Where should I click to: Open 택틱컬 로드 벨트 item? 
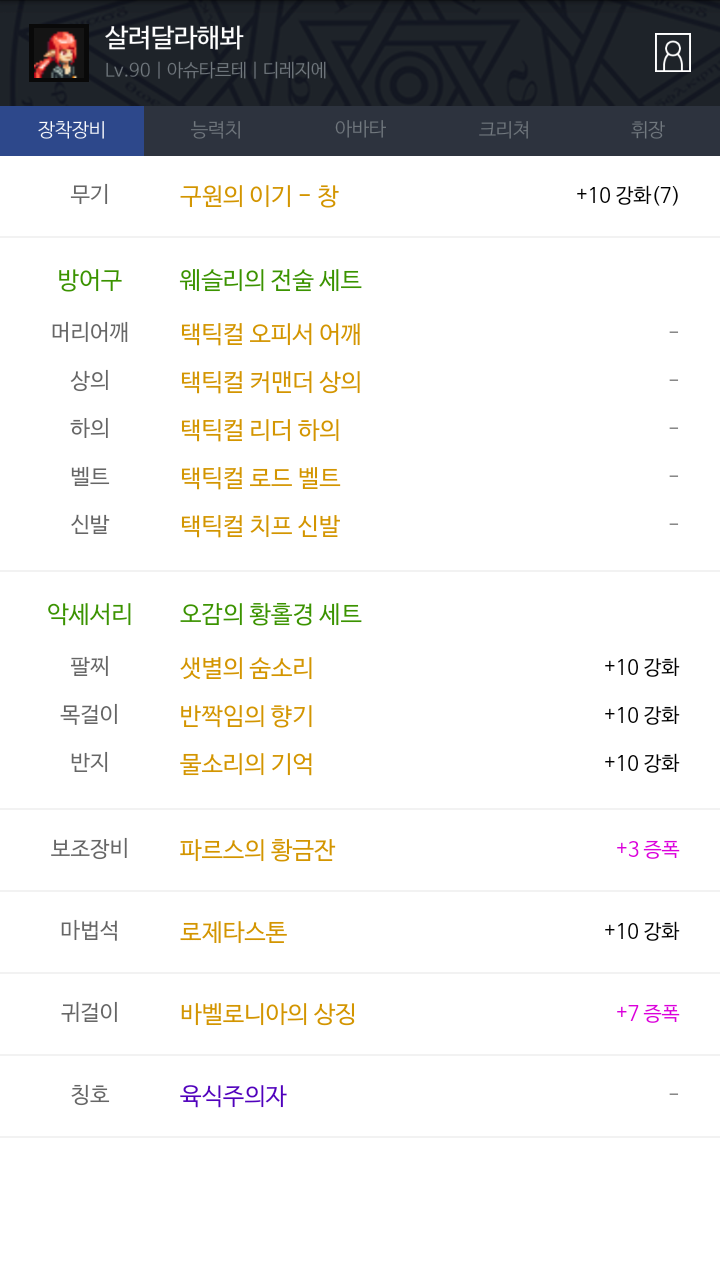coord(260,478)
